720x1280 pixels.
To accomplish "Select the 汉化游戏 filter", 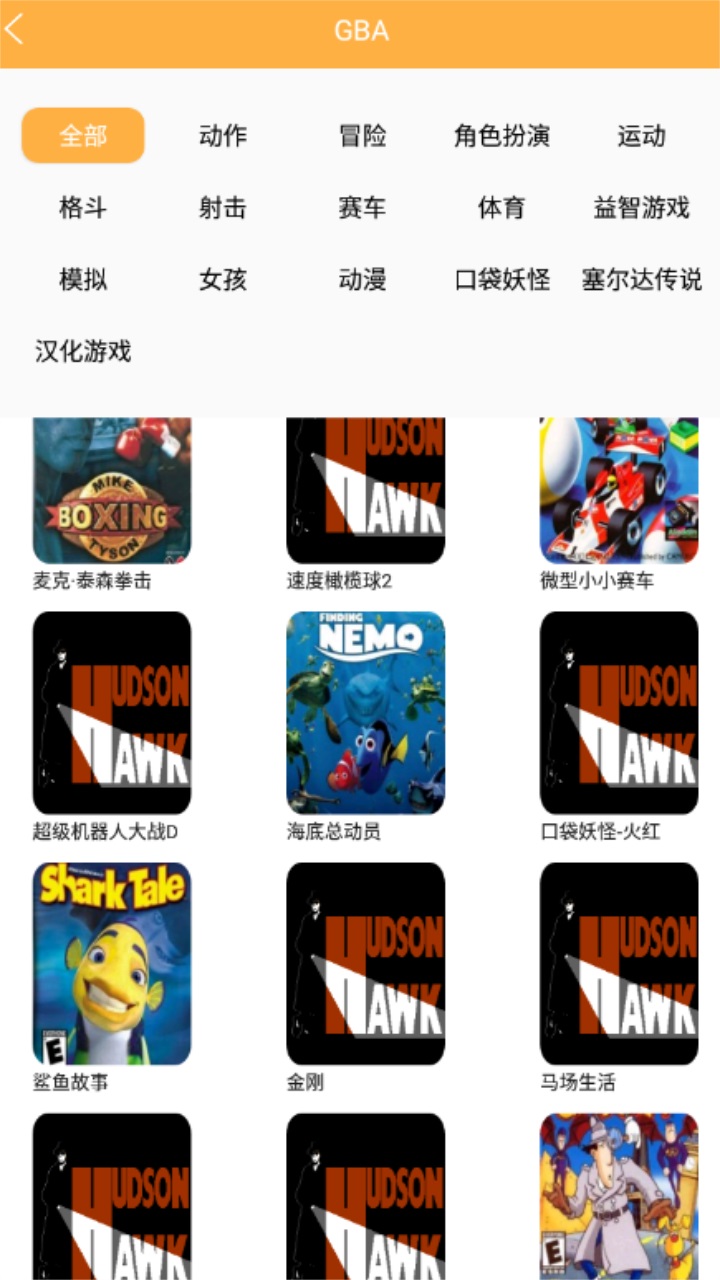I will [x=83, y=352].
